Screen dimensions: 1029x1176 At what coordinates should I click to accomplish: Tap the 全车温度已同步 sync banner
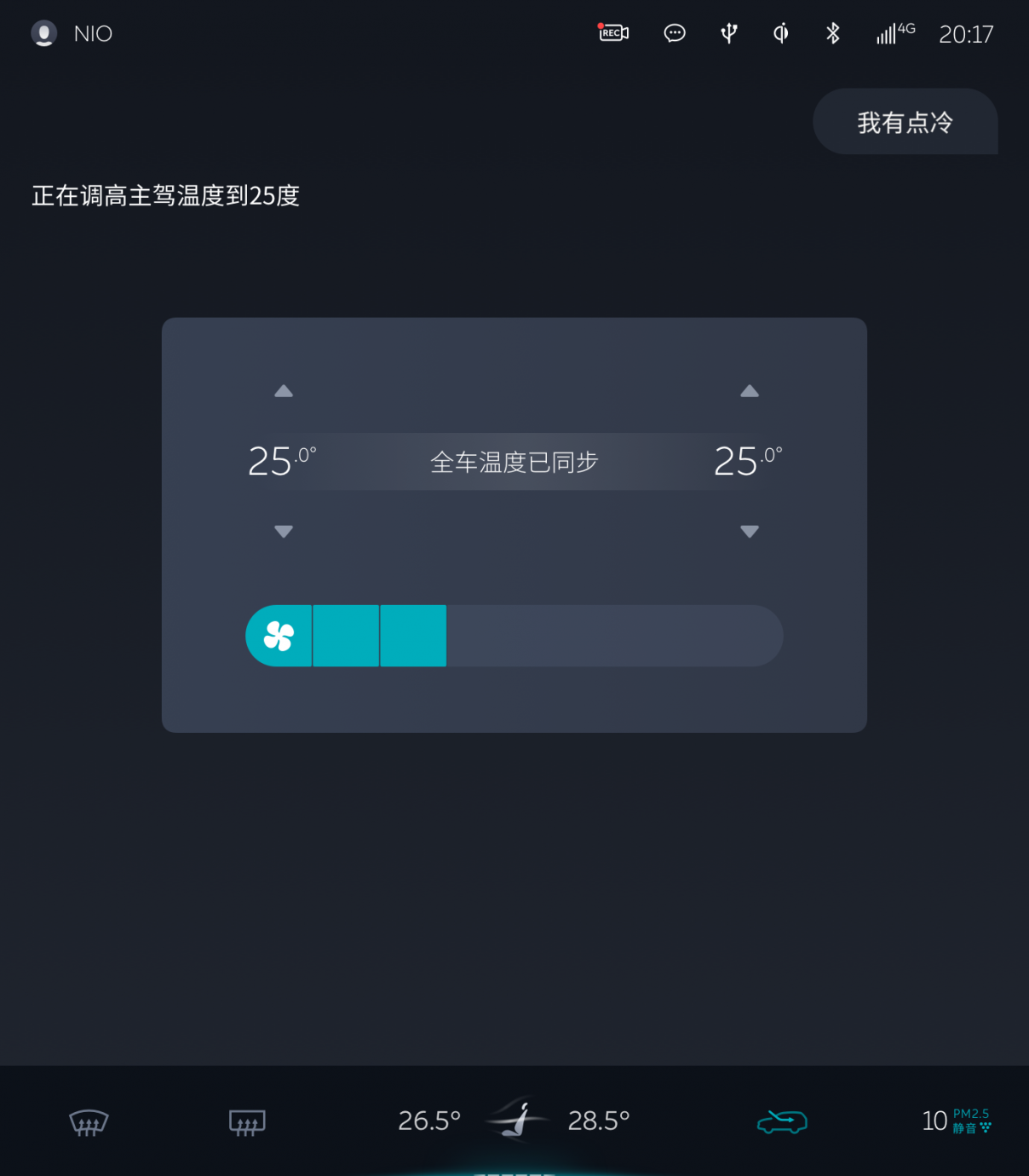514,462
